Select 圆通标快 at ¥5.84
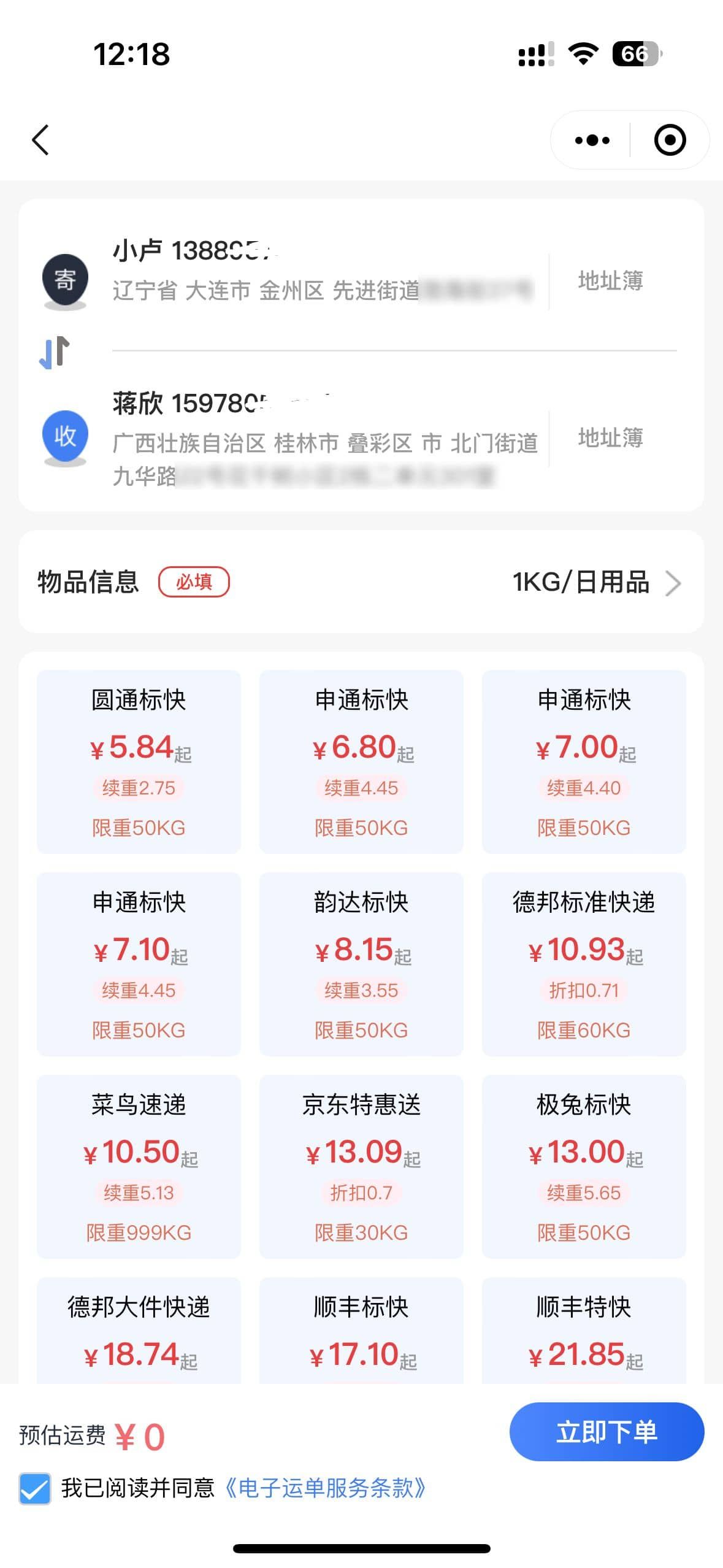This screenshot has height=1568, width=723. pyautogui.click(x=139, y=761)
